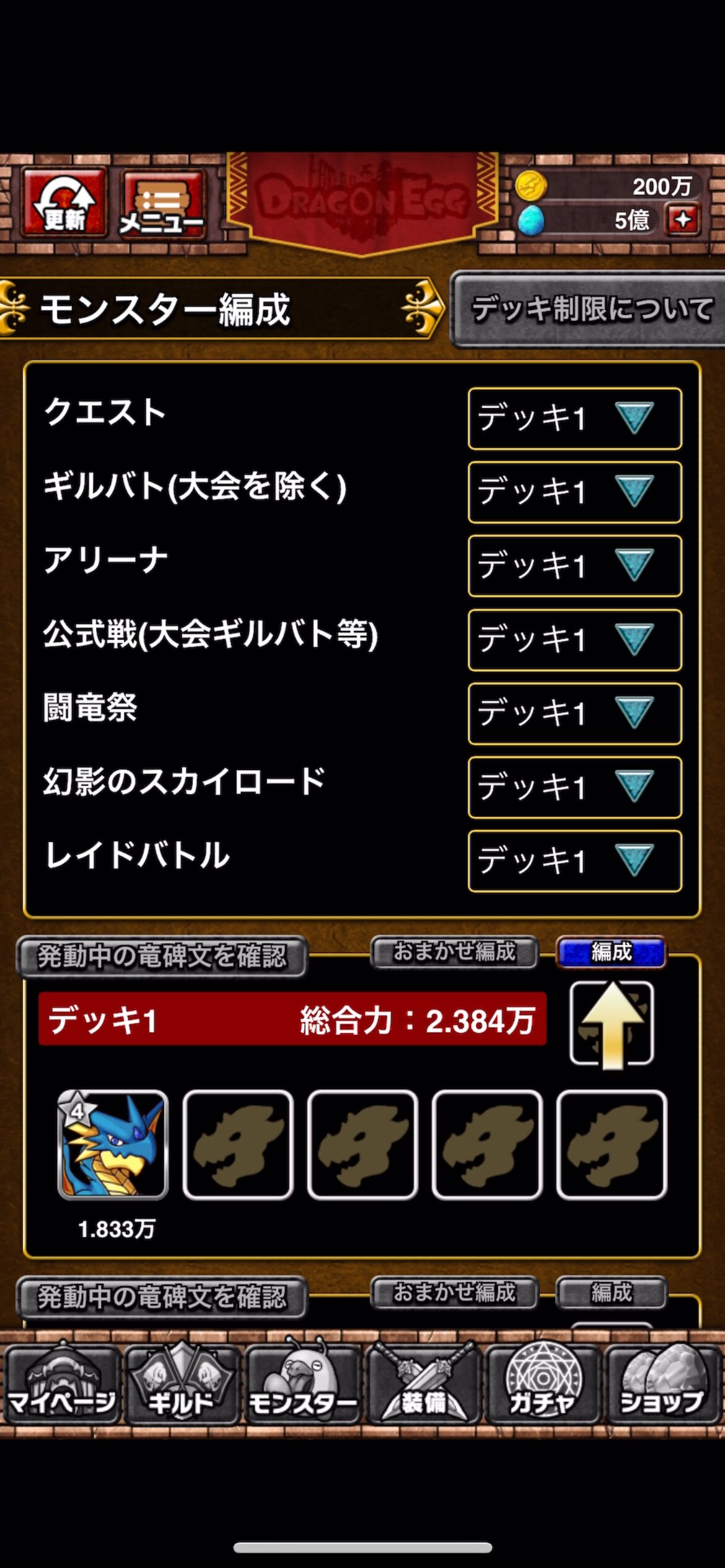Viewport: 725px width, 1568px height.
Task: Open the ショップ tab
Action: (x=662, y=1384)
